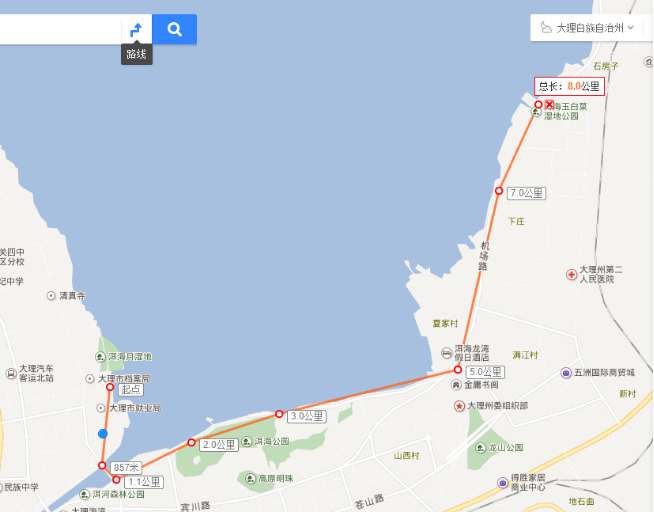This screenshot has width=654, height=512.
Task: Select the 洱海龙湾假日酒店 hotel marker
Action: click(447, 353)
